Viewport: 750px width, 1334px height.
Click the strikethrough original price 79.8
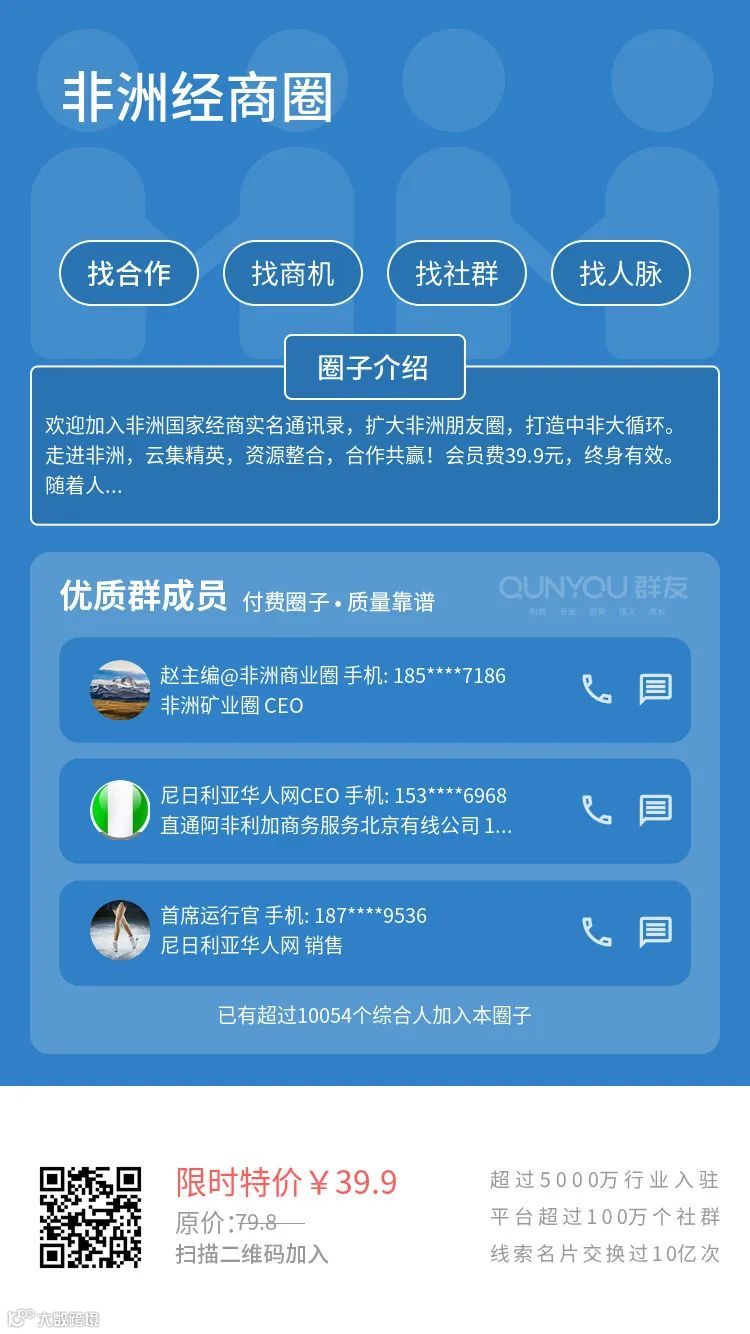[253, 1221]
